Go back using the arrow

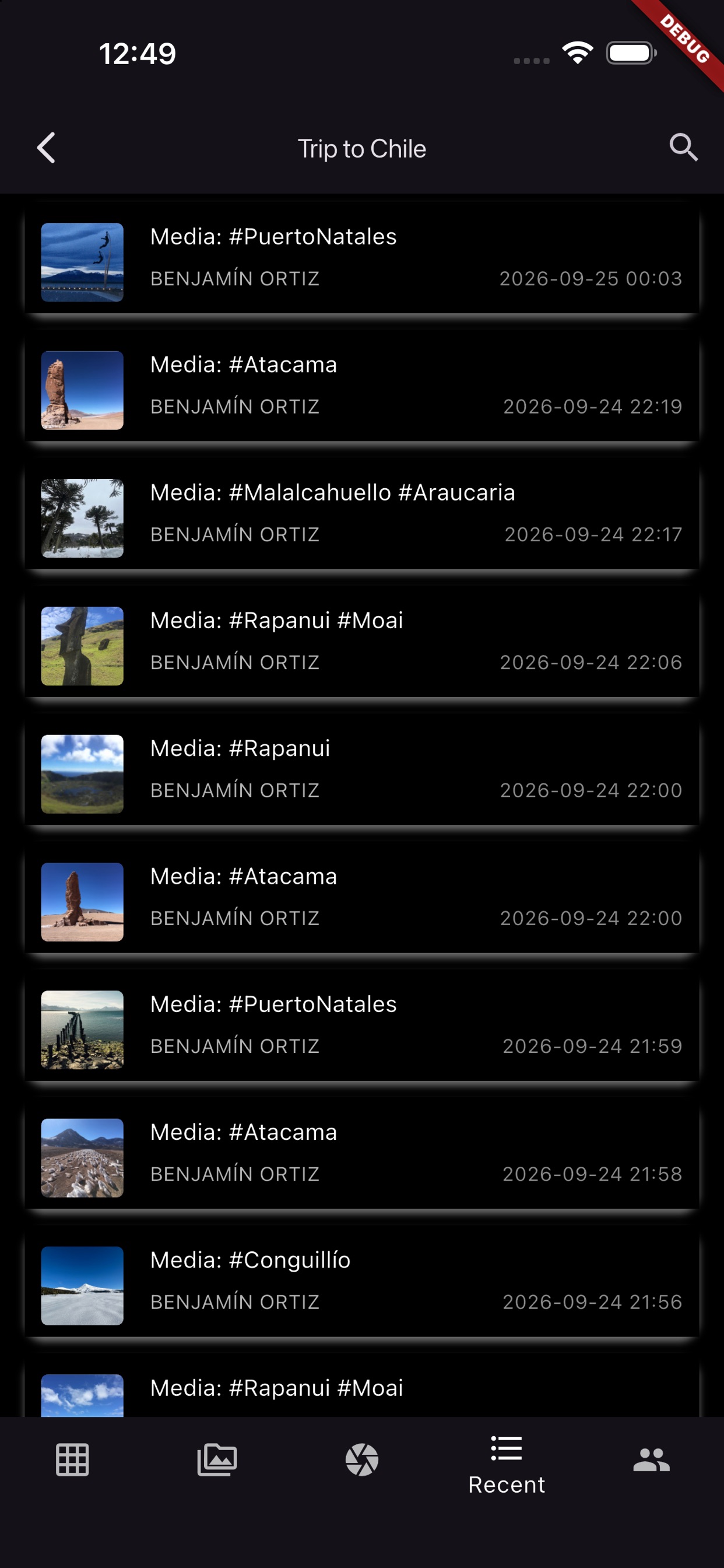coord(46,148)
